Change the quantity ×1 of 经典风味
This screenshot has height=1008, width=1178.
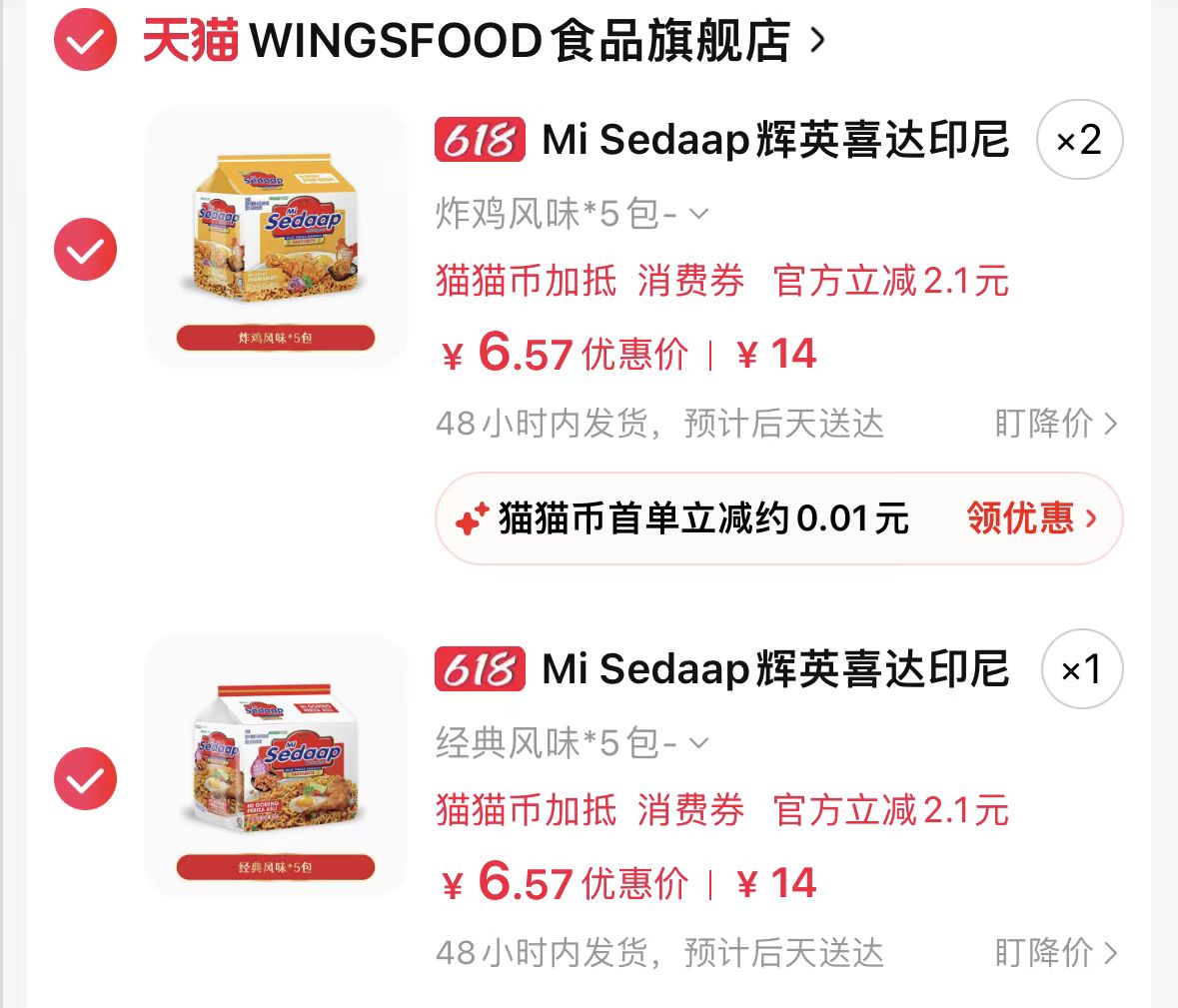coord(1081,669)
